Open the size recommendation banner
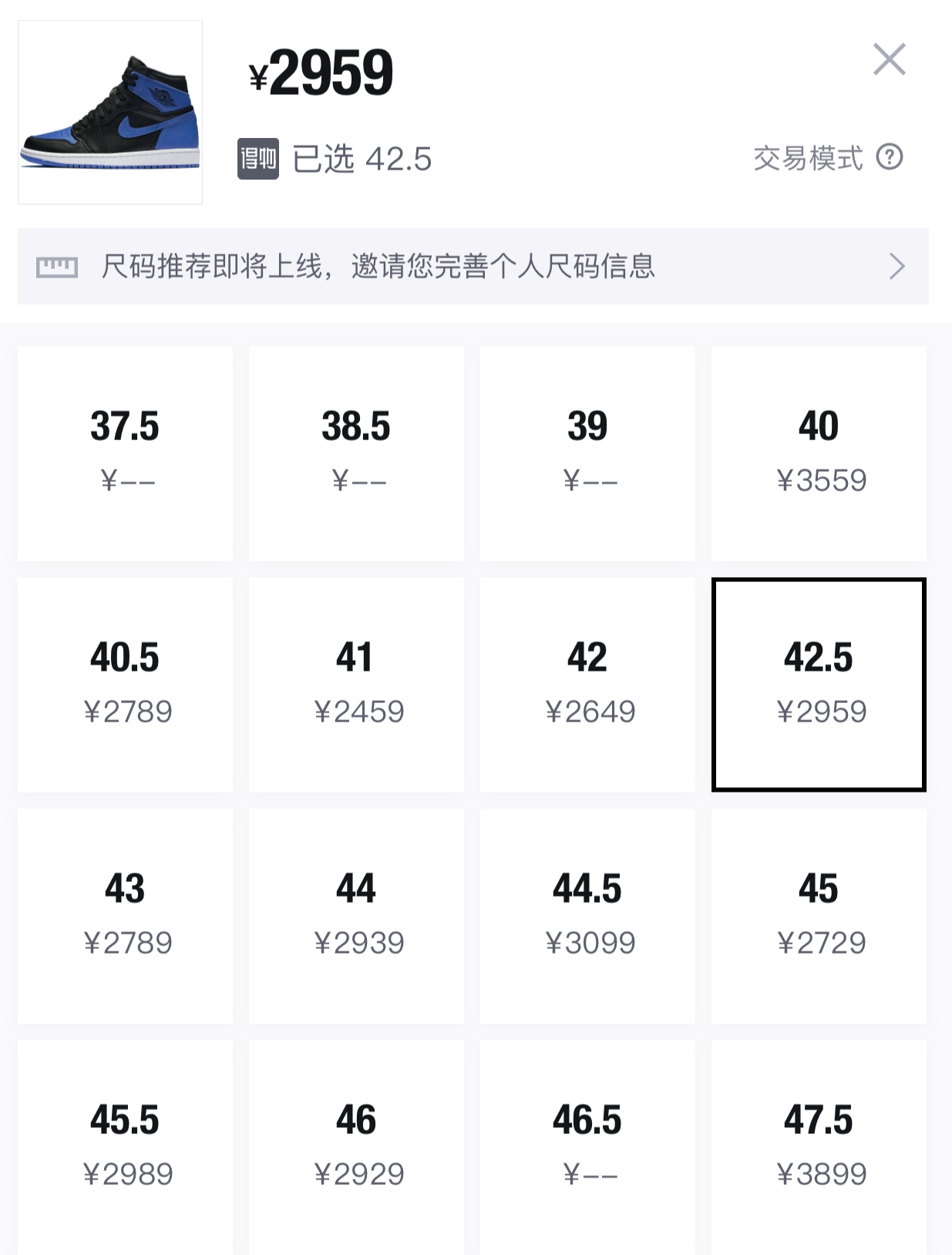Image resolution: width=952 pixels, height=1255 pixels. point(473,266)
